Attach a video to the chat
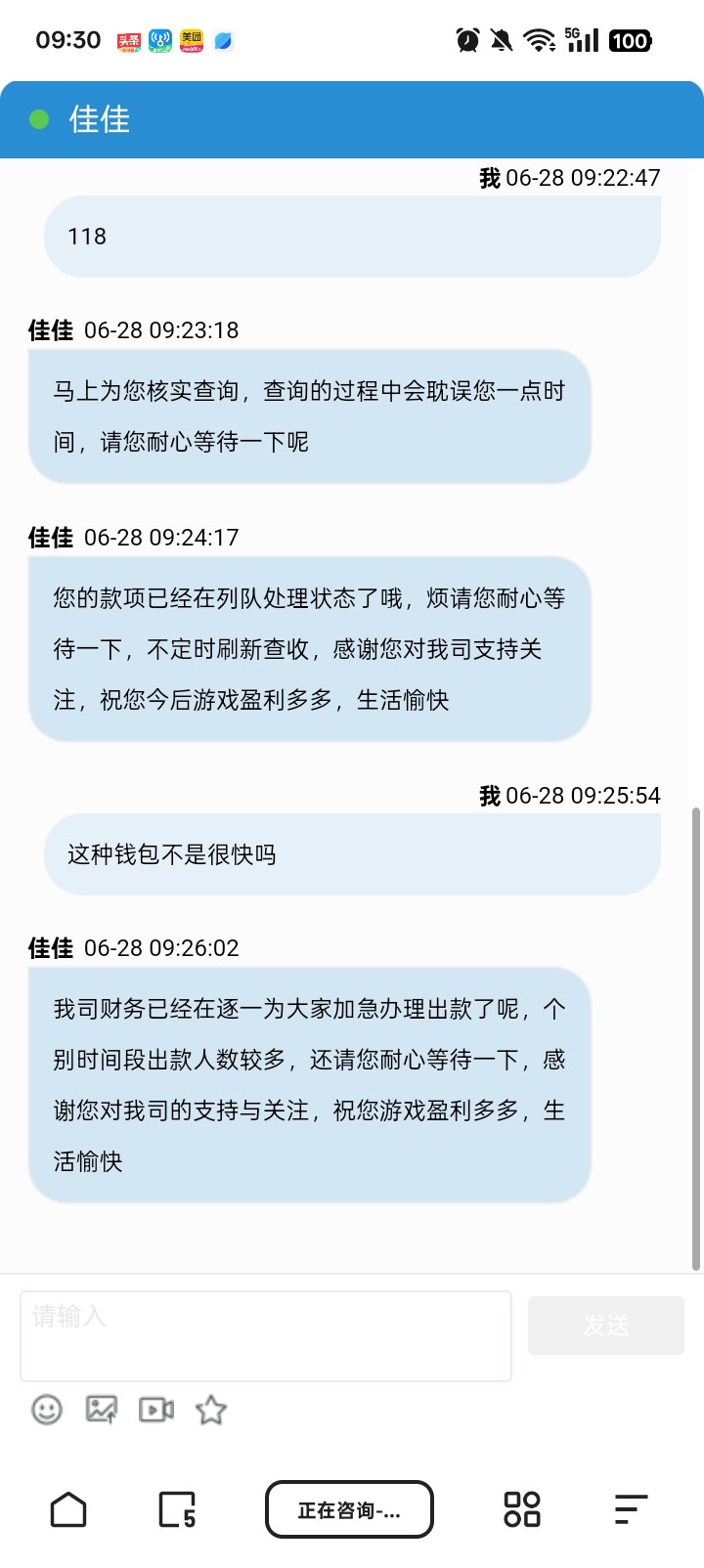The height and width of the screenshot is (1568, 704). (x=156, y=1409)
